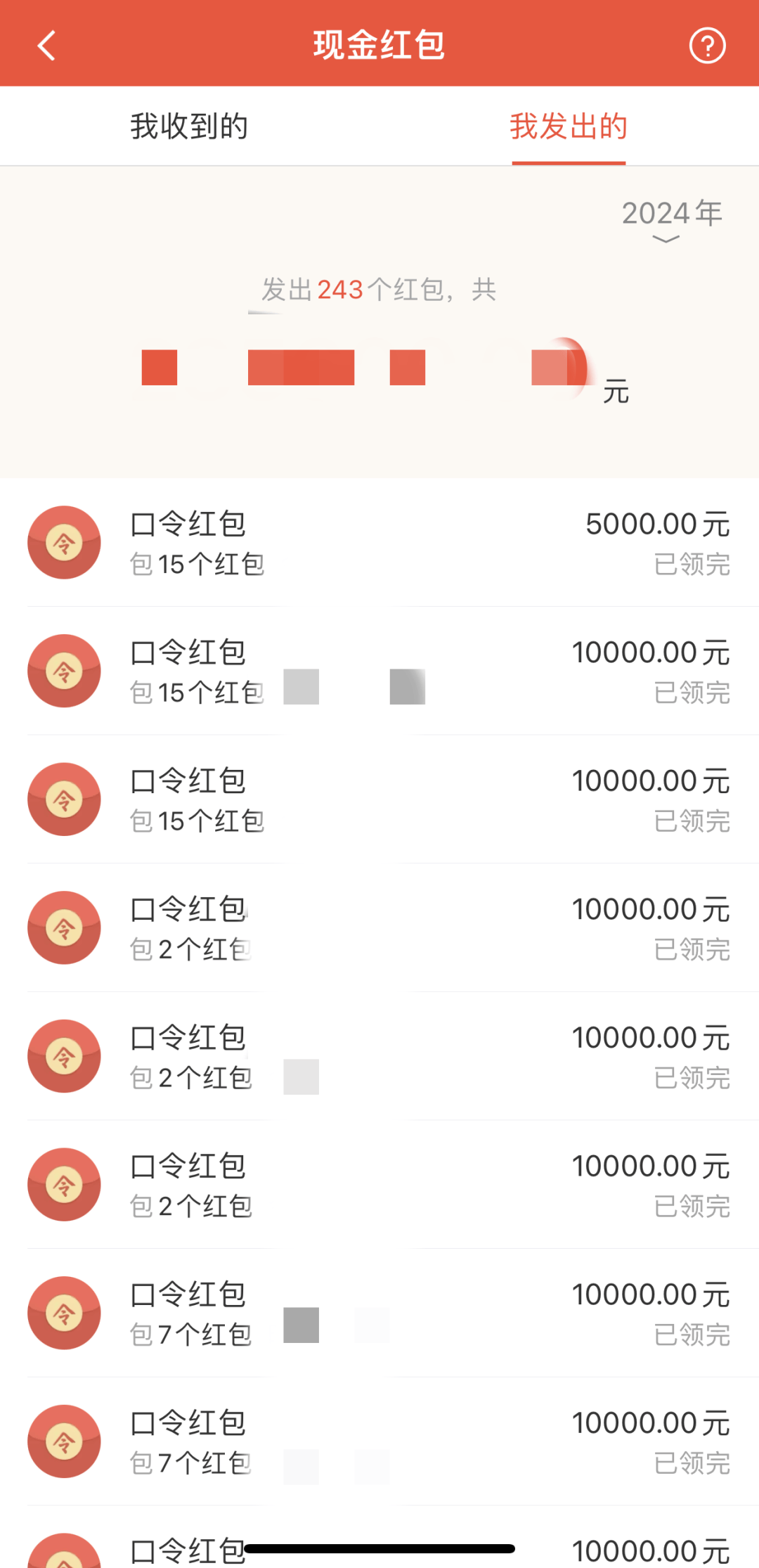Switch to the 我收到的 tab

pos(189,127)
